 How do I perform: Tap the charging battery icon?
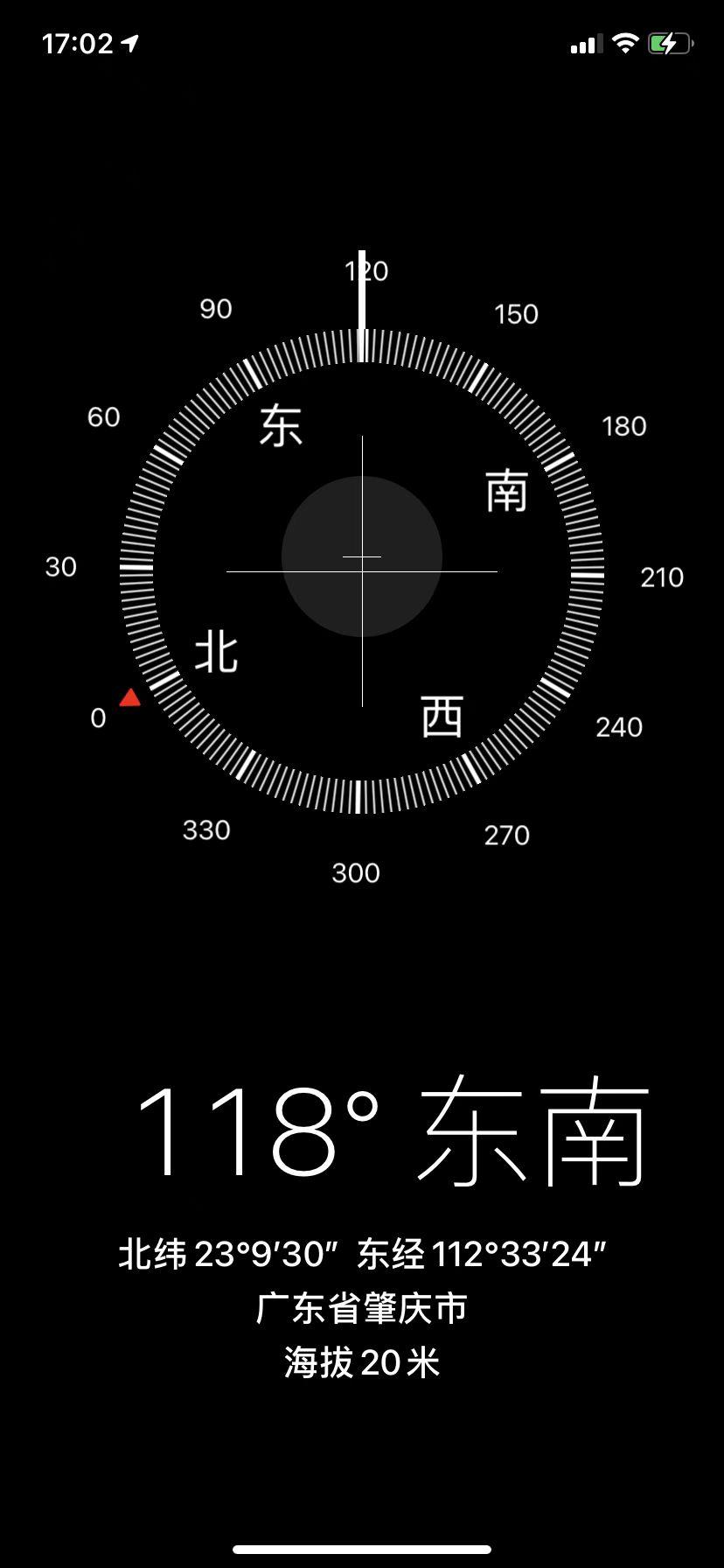670,43
